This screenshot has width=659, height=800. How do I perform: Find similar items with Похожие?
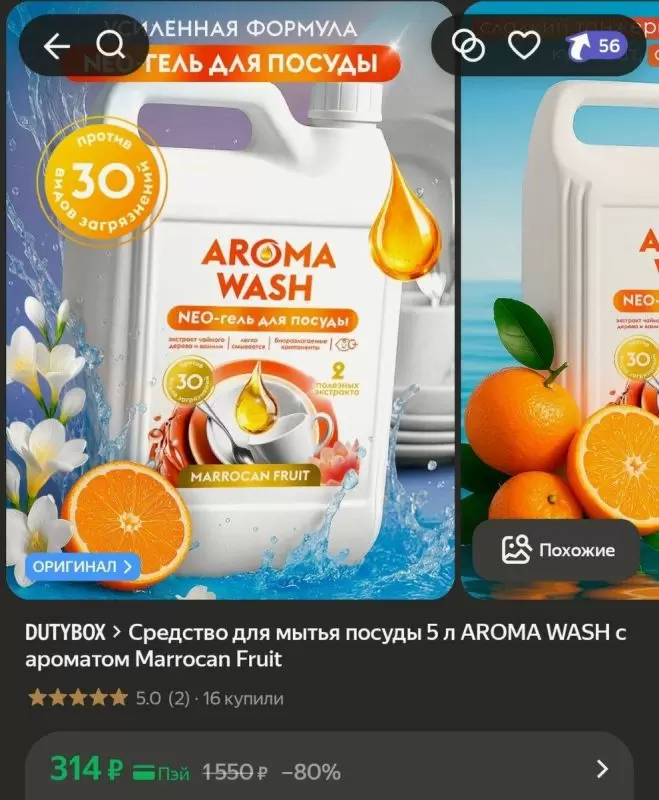(558, 549)
